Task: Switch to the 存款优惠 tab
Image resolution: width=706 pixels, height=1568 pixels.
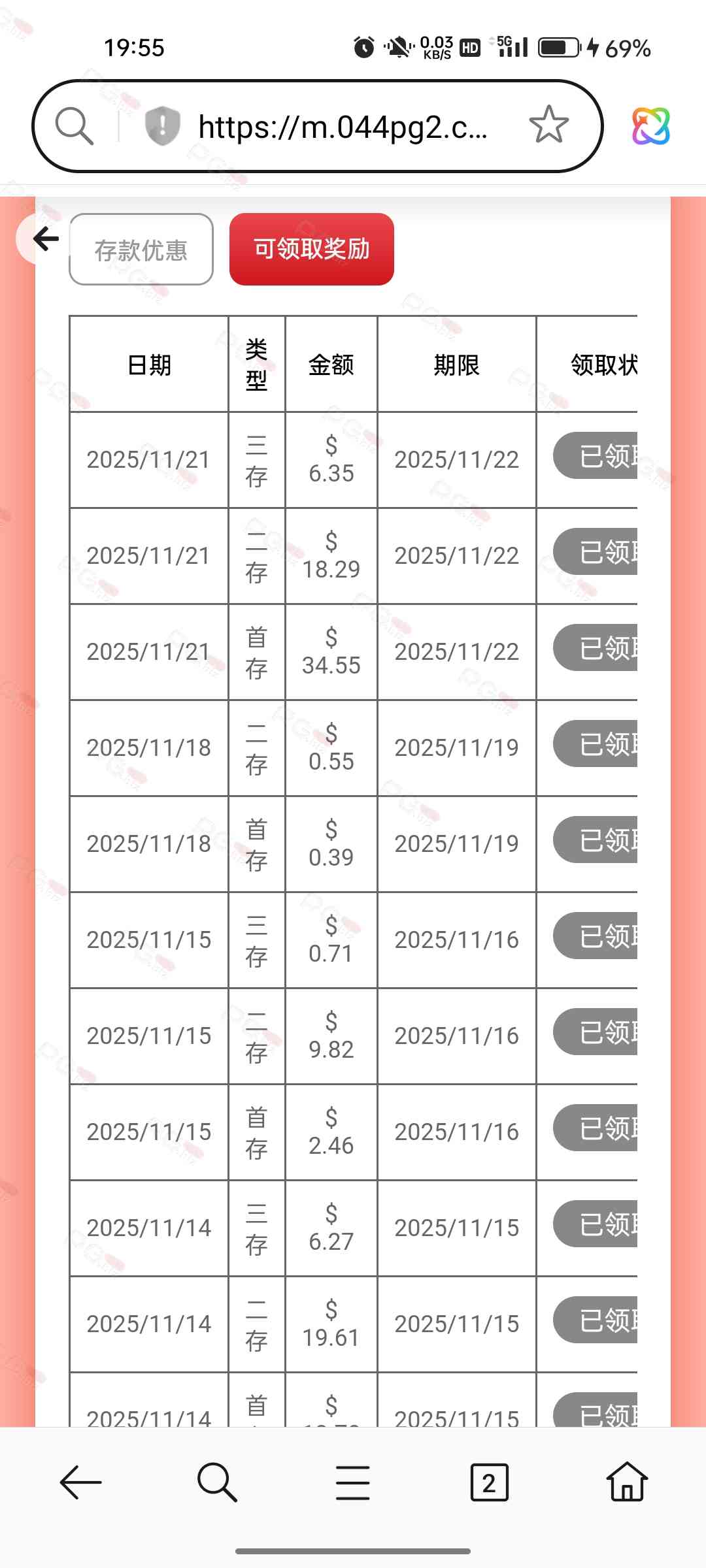Action: [141, 250]
